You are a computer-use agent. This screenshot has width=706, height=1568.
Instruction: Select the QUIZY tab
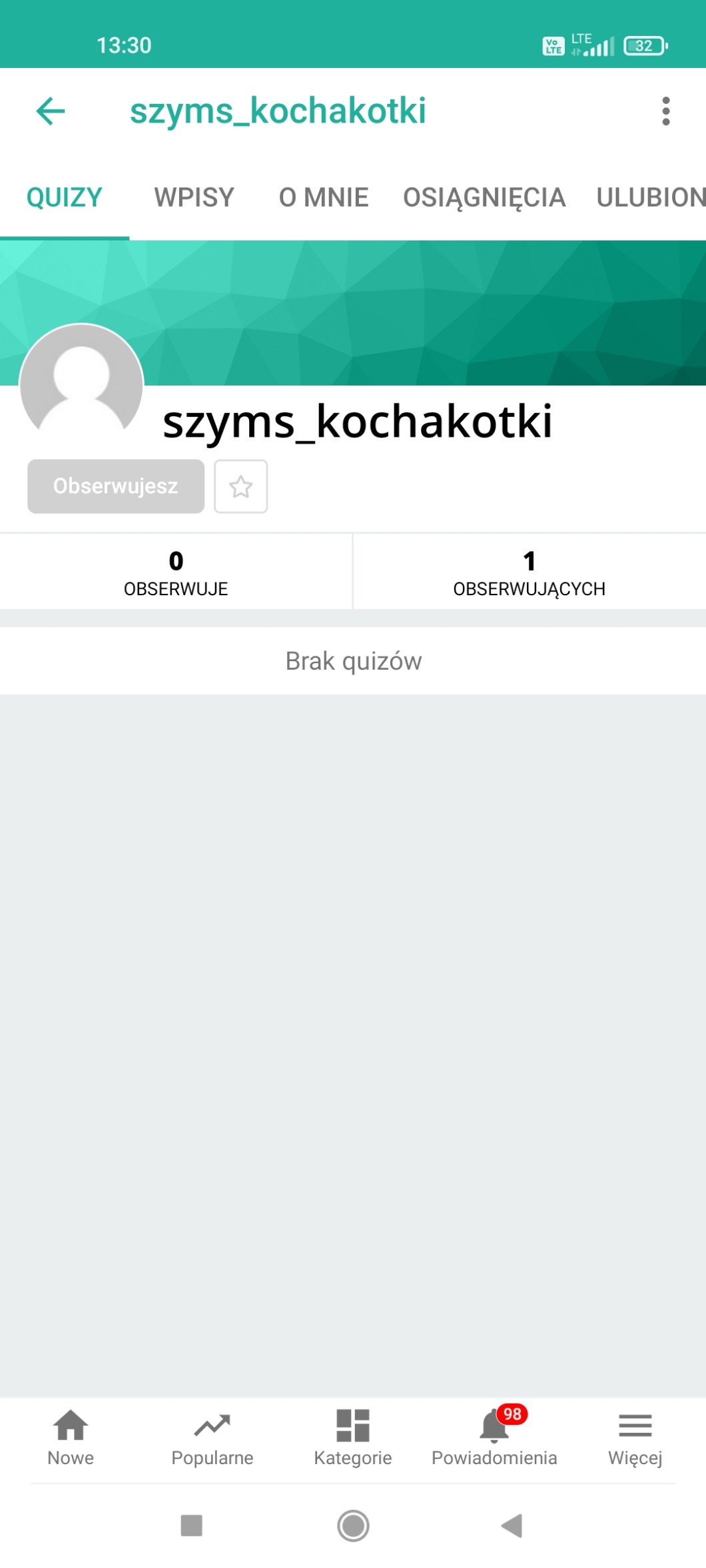click(65, 198)
